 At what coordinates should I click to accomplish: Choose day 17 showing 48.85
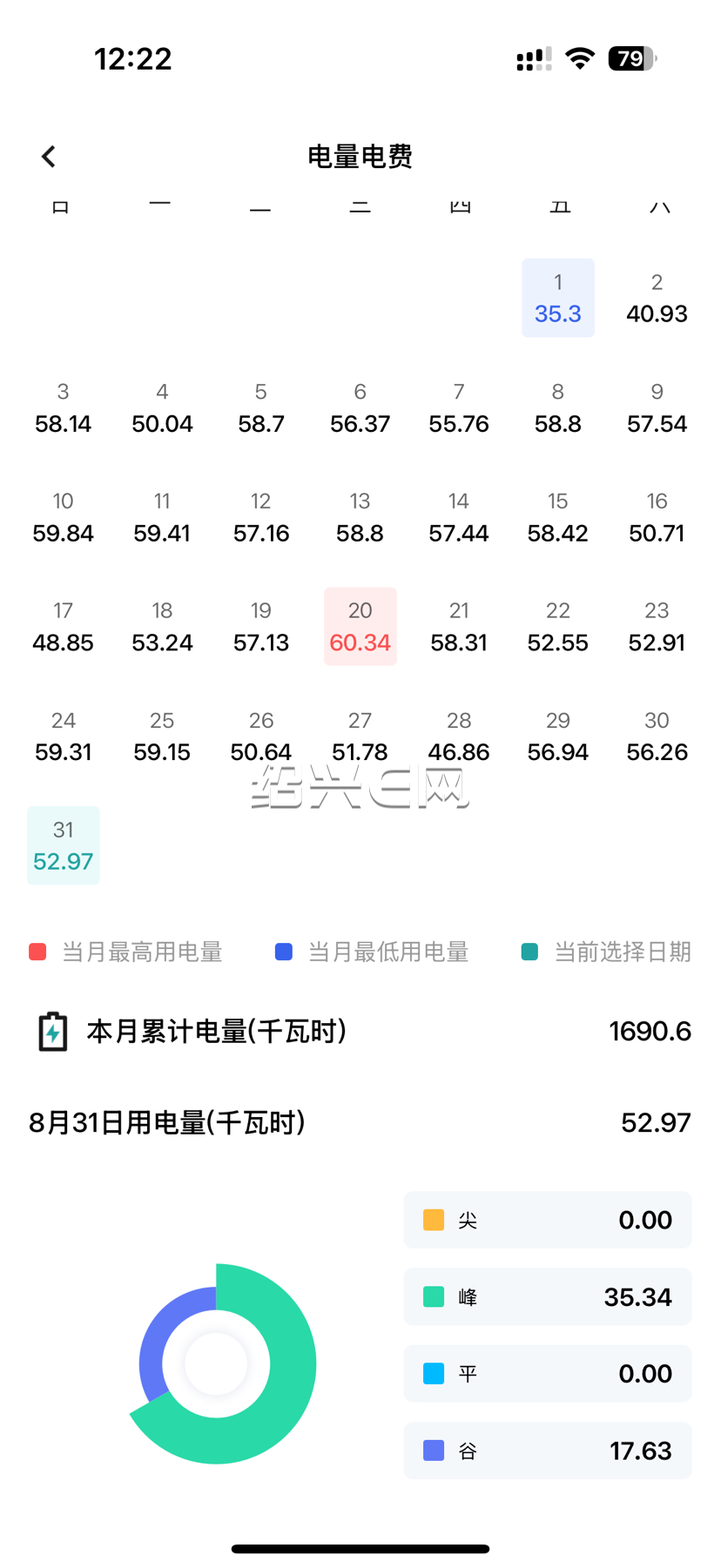(x=63, y=627)
